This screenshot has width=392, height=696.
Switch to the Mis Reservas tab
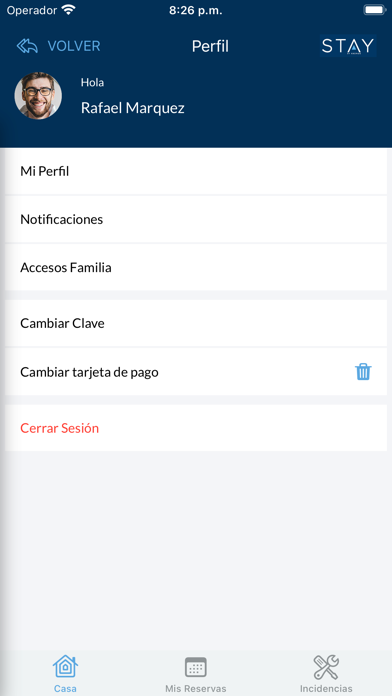(196, 674)
